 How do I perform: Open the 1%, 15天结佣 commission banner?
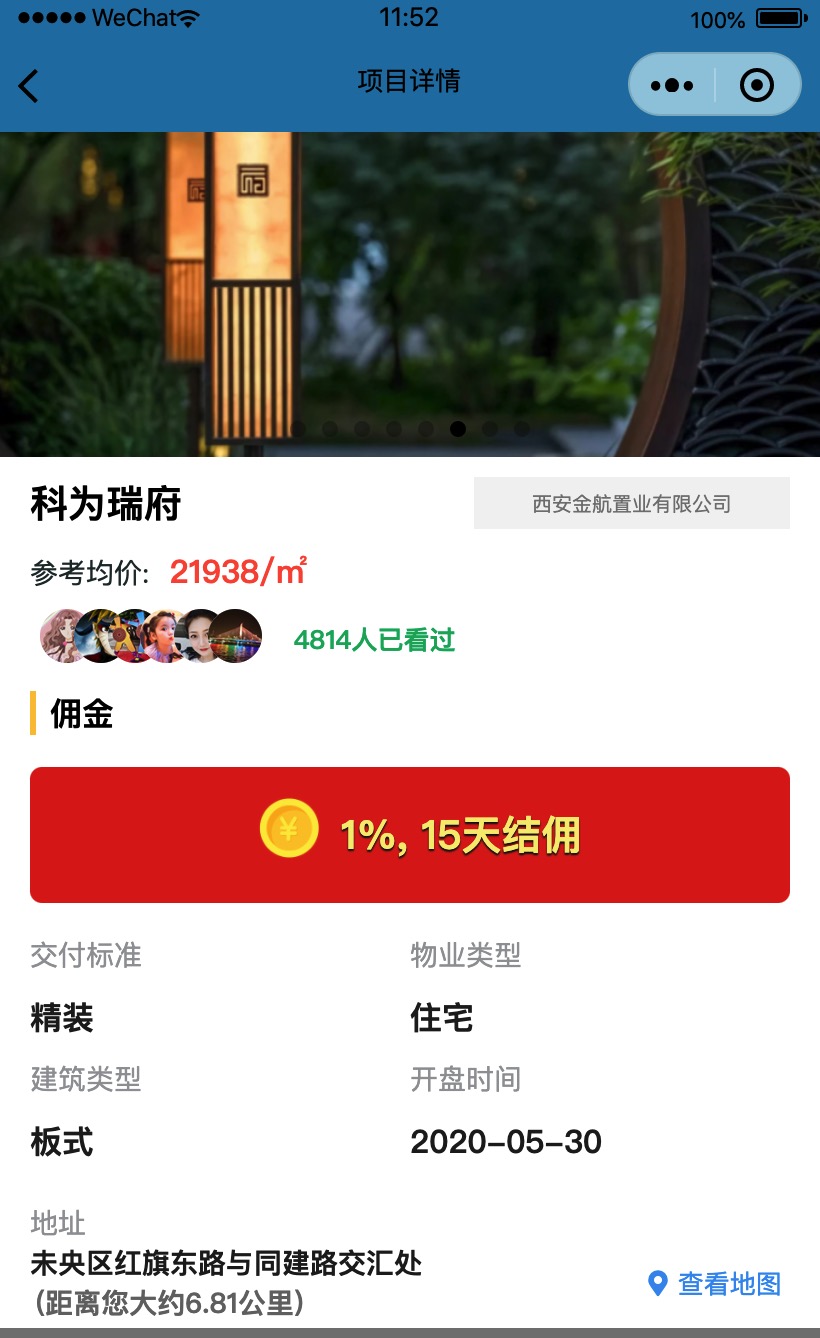(410, 835)
